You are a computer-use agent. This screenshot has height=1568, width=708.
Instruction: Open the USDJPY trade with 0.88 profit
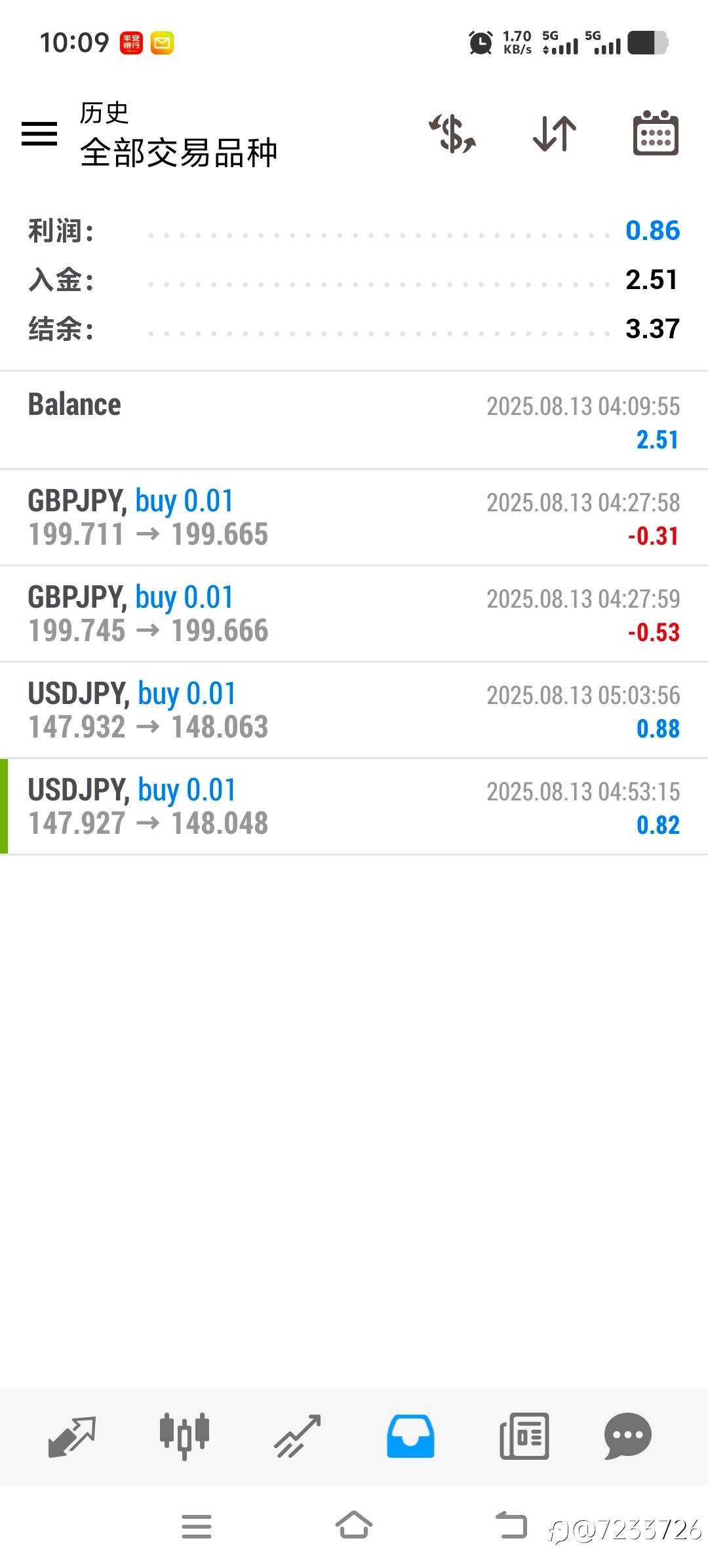point(354,710)
